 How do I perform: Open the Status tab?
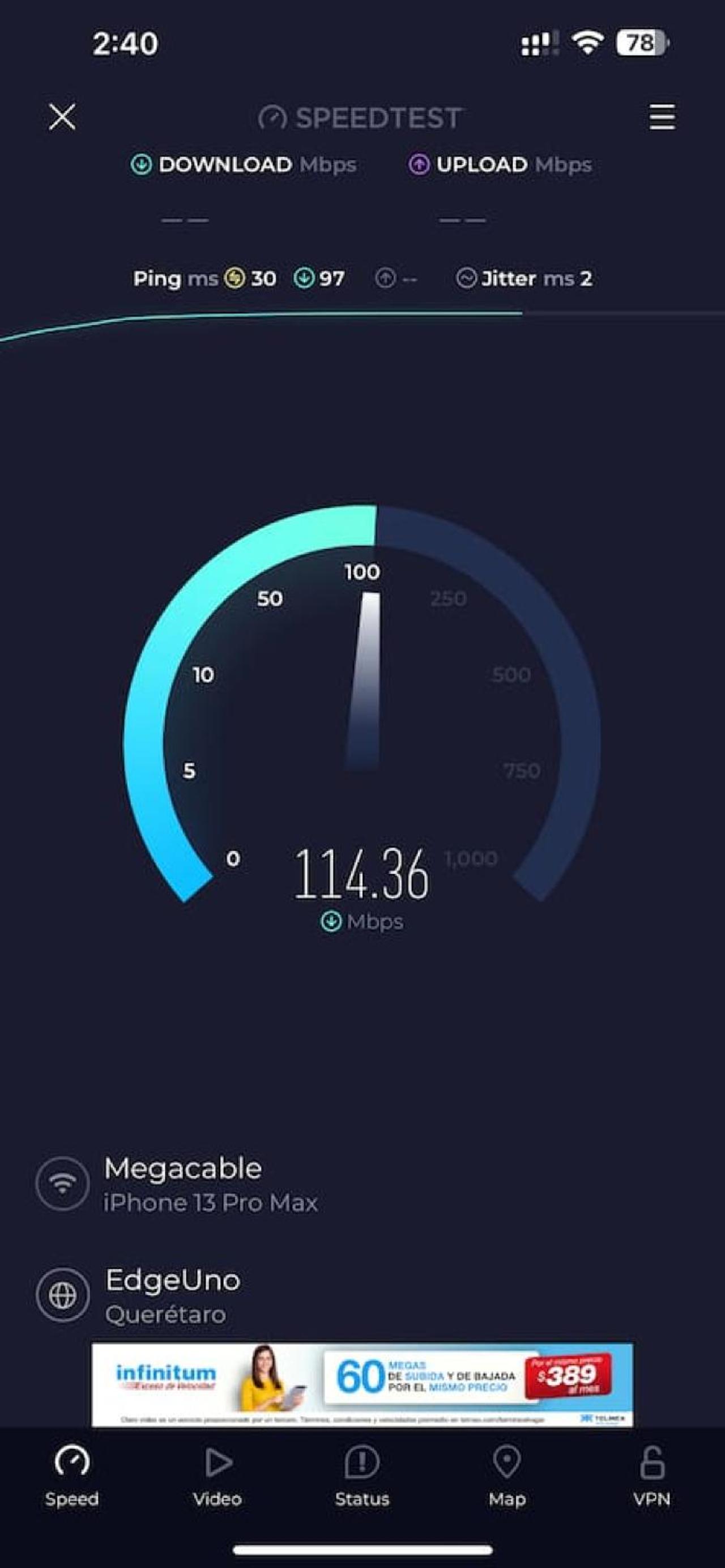pyautogui.click(x=362, y=1477)
